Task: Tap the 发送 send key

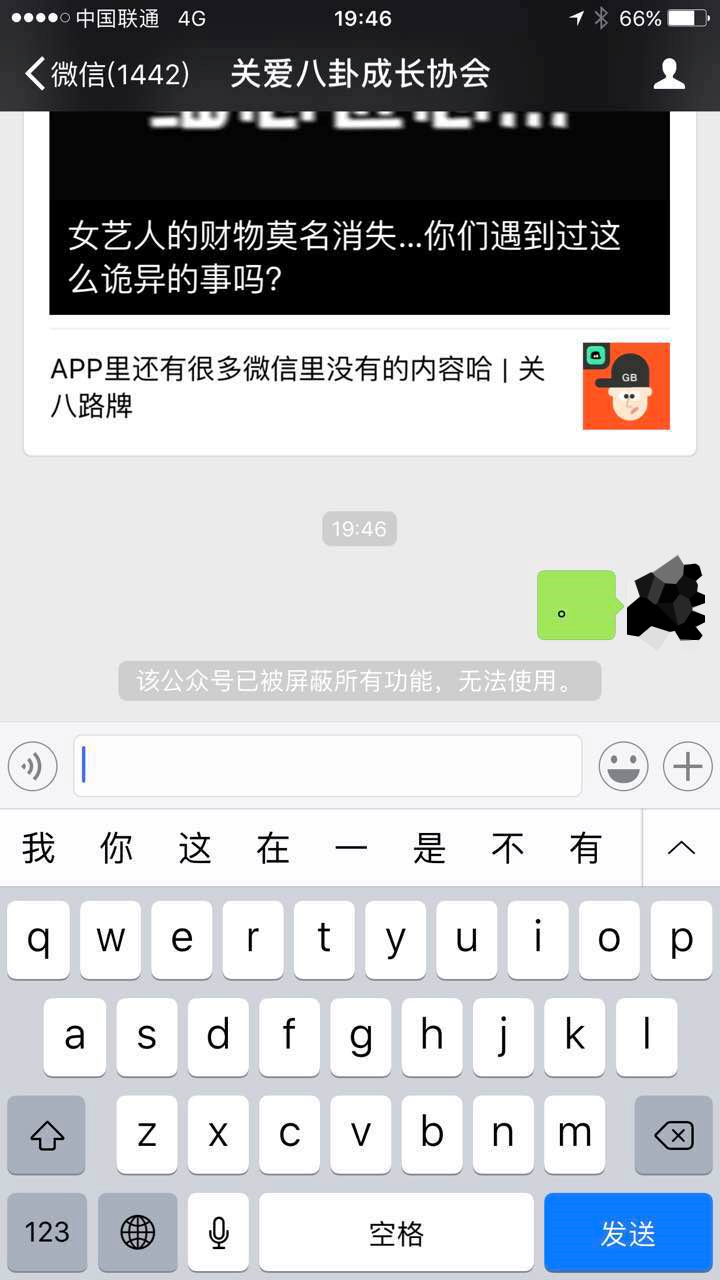Action: click(627, 1233)
